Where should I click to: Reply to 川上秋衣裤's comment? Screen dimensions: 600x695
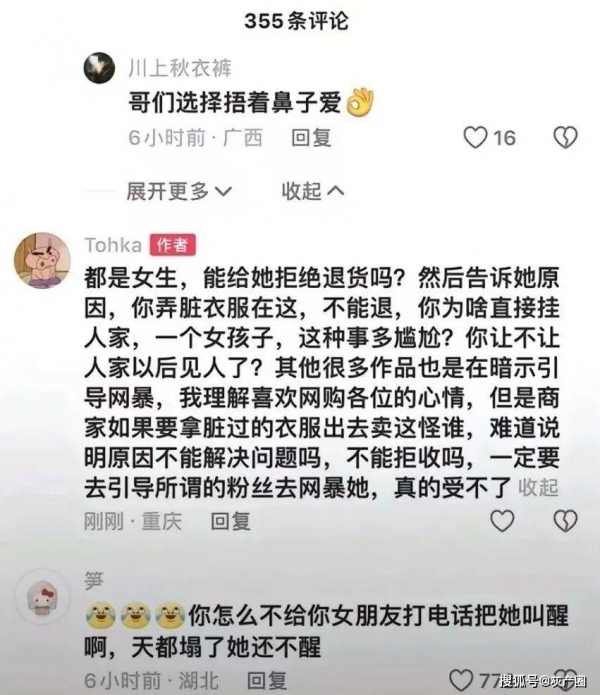311,137
